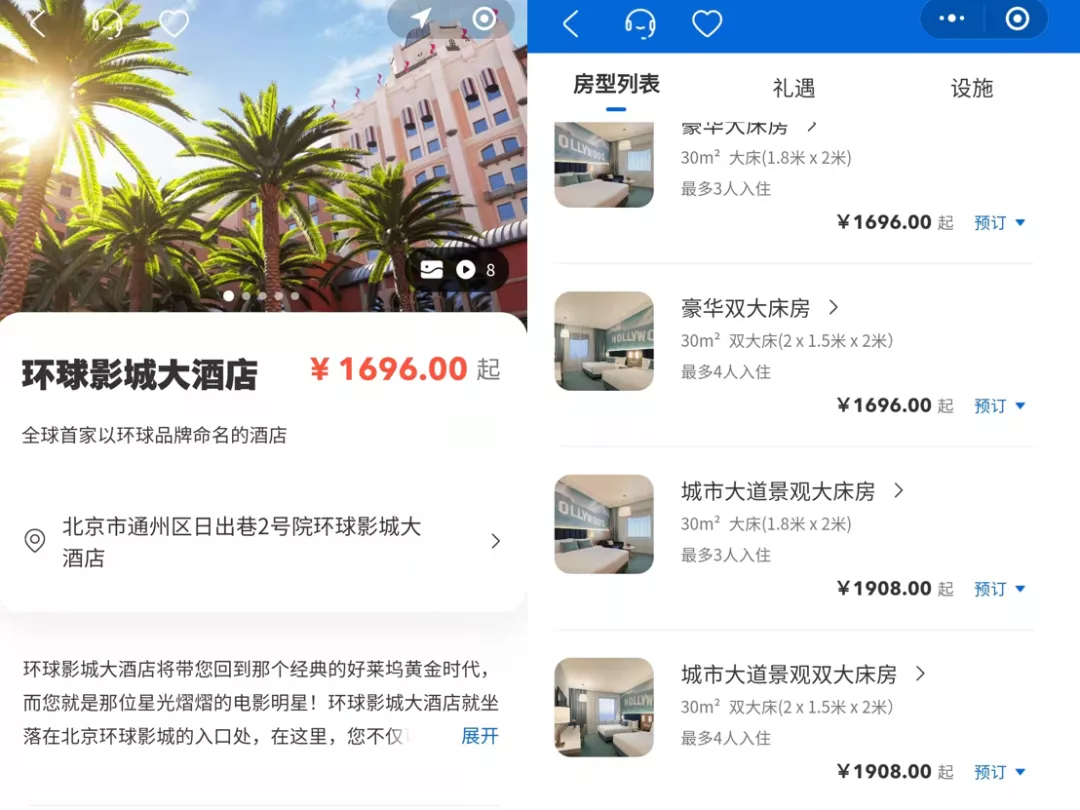
Task: Open the three-dot menu in blue header
Action: tap(951, 19)
